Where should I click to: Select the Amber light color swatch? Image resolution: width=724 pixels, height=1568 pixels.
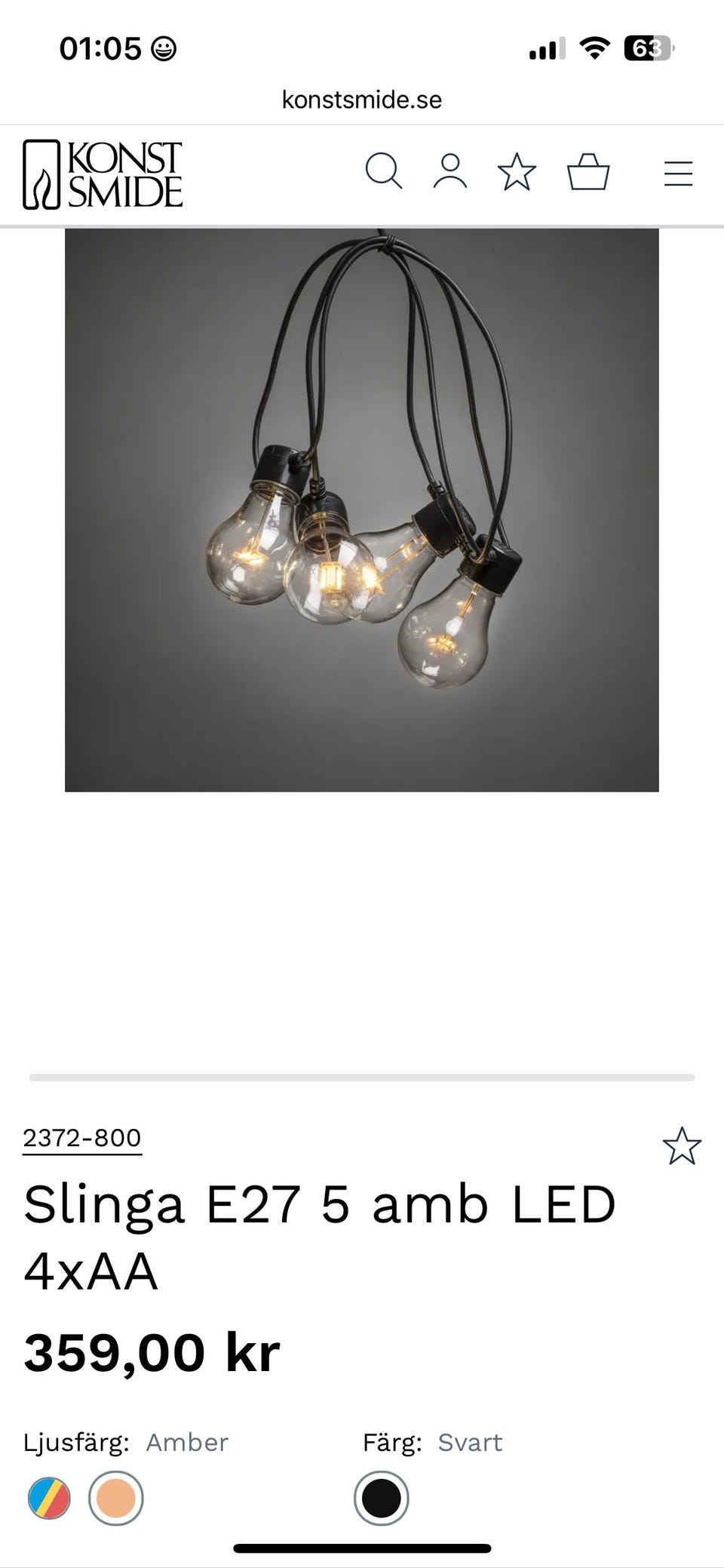pyautogui.click(x=115, y=1498)
